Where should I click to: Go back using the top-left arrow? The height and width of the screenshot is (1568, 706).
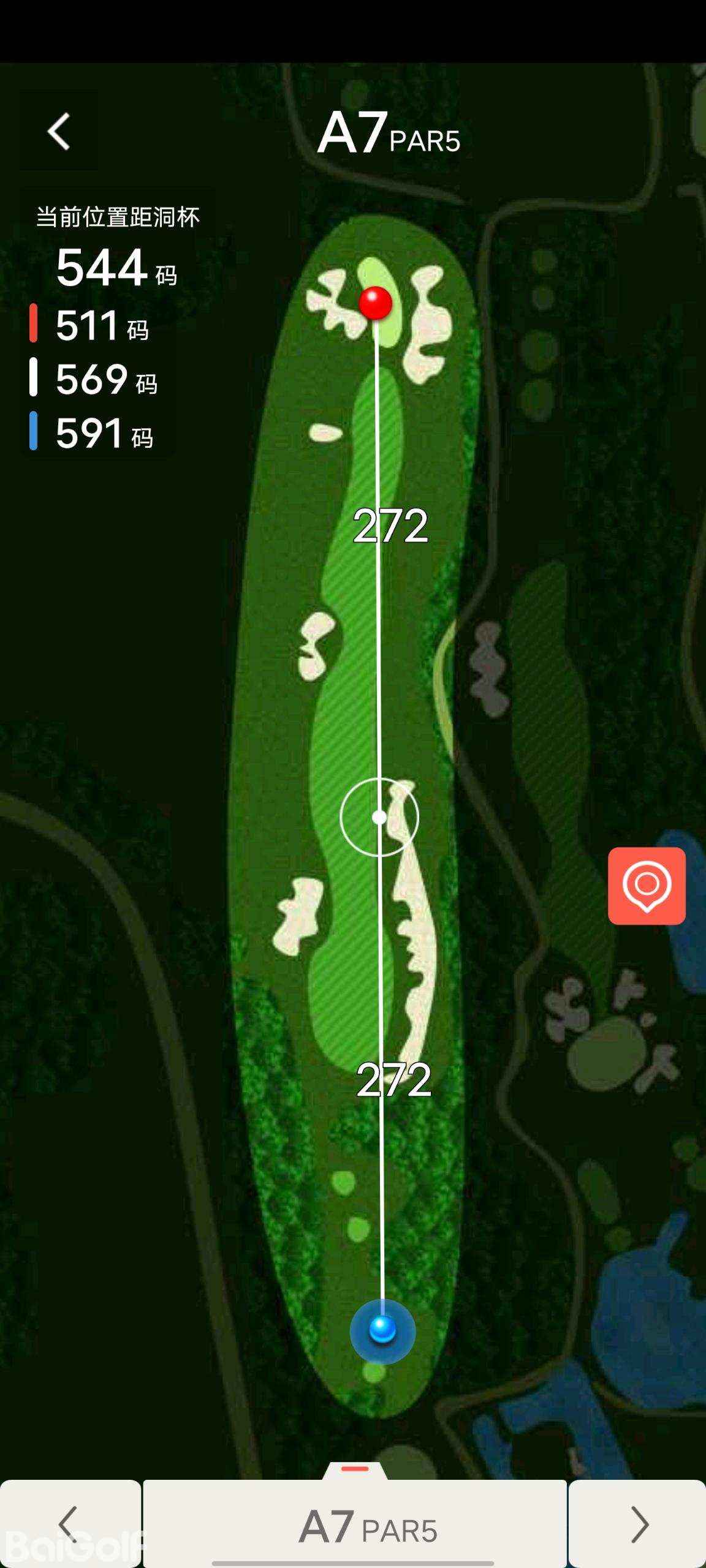pyautogui.click(x=59, y=131)
